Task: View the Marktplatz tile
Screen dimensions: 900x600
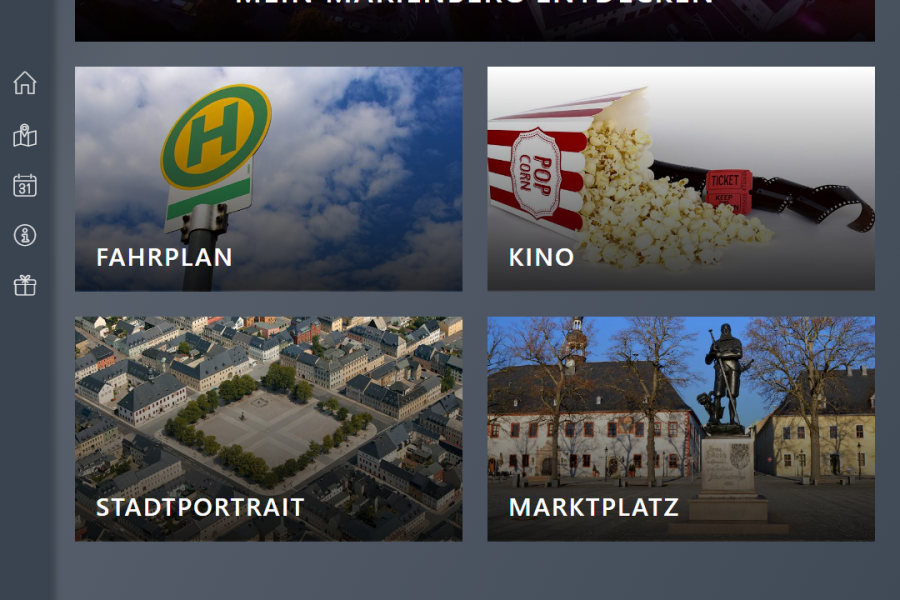Action: pyautogui.click(x=680, y=429)
